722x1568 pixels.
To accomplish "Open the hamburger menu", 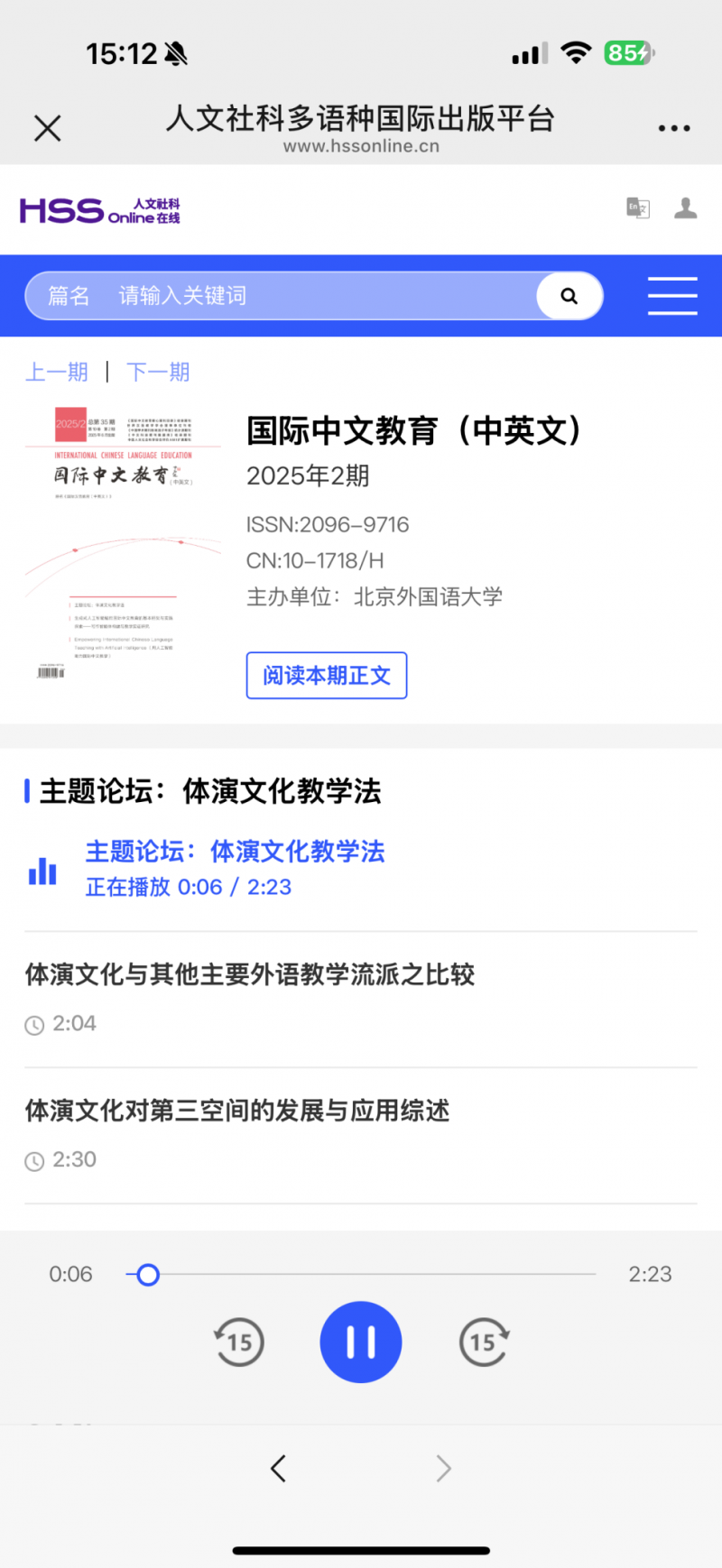I will pyautogui.click(x=672, y=296).
